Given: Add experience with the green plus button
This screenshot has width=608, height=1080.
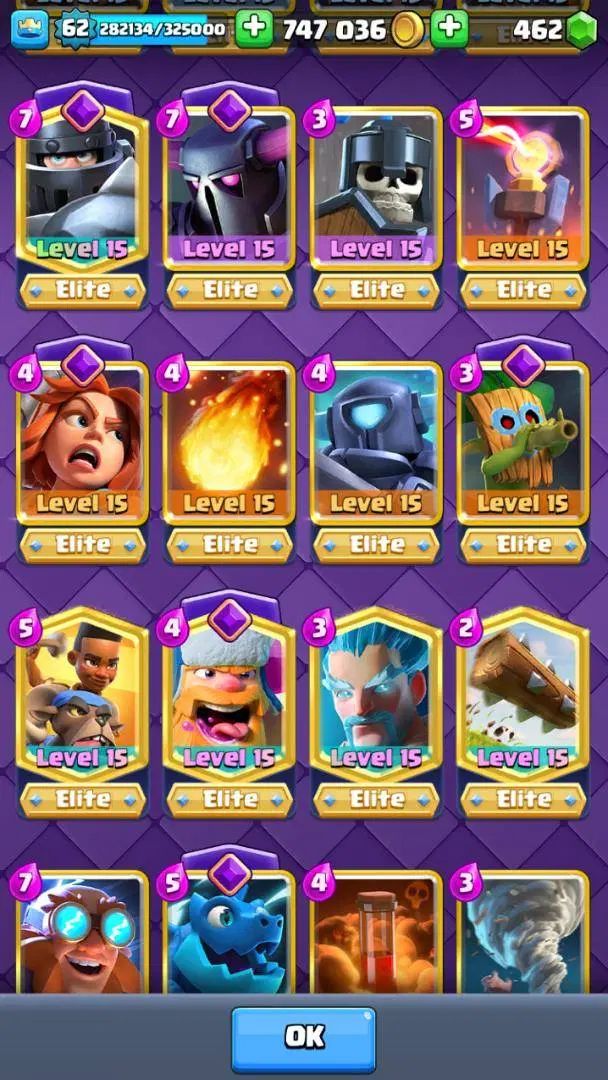Looking at the screenshot, I should [x=255, y=28].
